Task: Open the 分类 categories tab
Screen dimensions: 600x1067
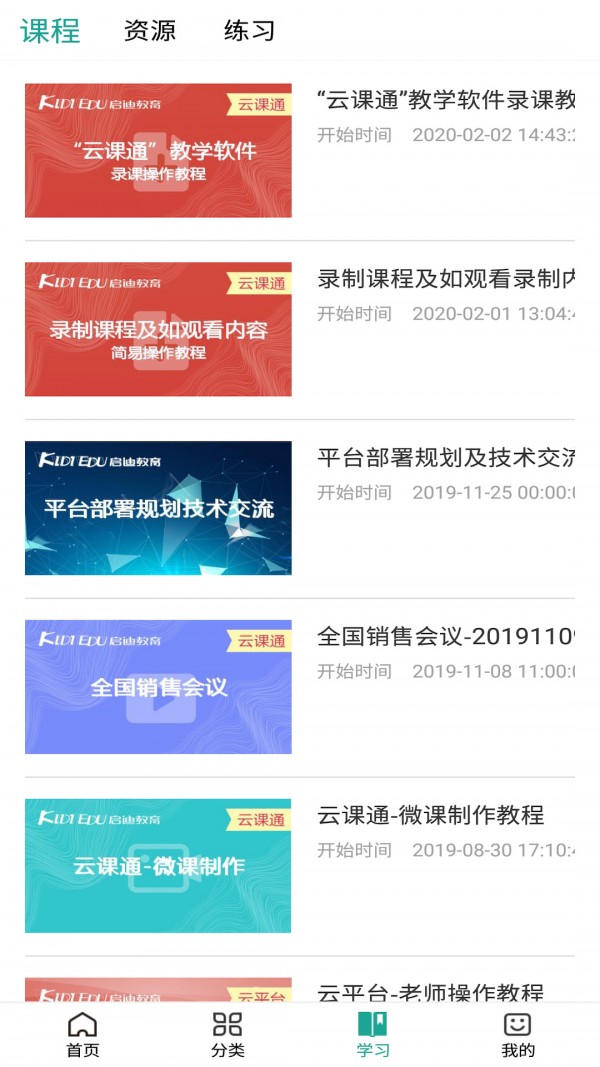Action: click(x=227, y=1035)
